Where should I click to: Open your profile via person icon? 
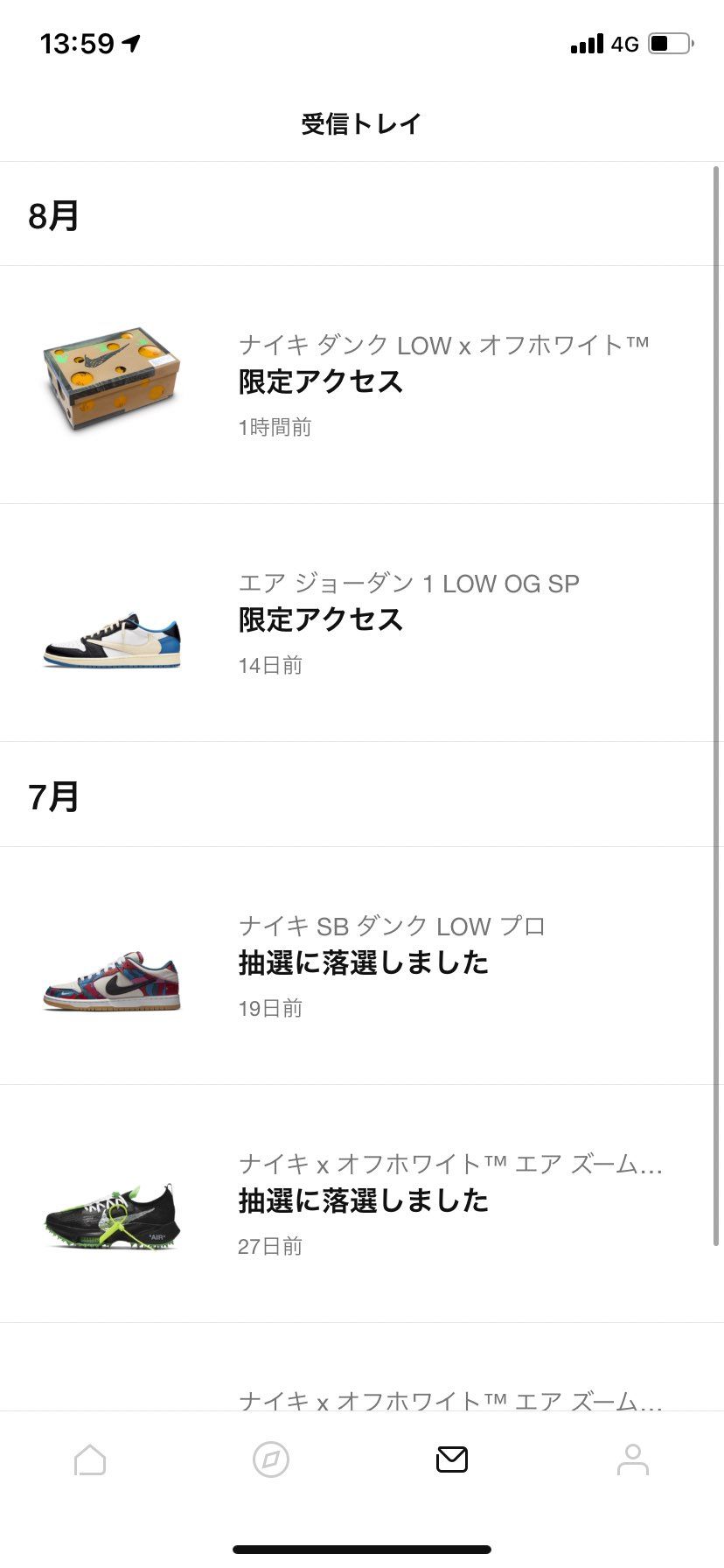(x=633, y=1459)
